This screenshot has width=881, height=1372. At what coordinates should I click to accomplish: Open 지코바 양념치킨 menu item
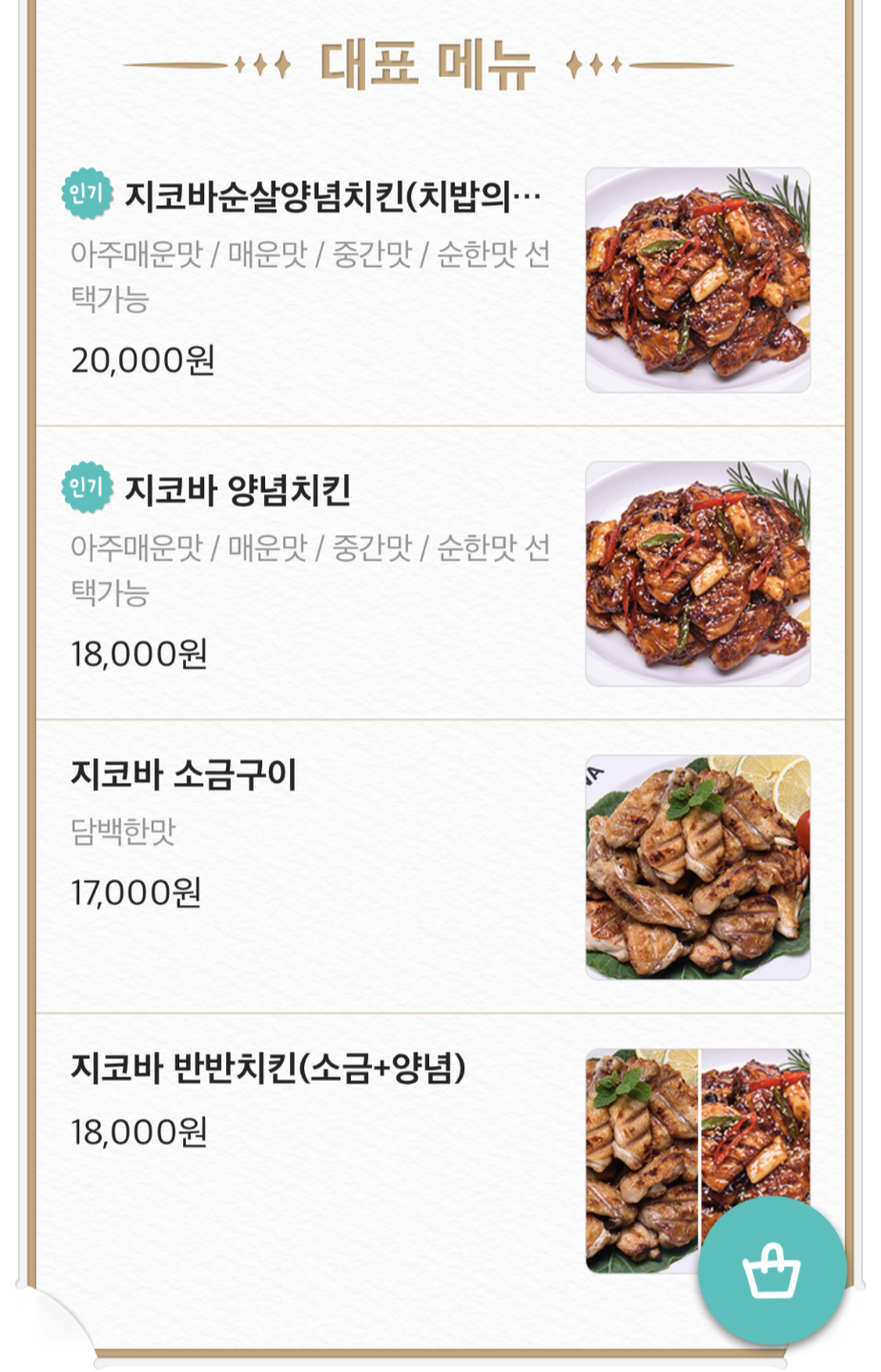click(x=238, y=491)
